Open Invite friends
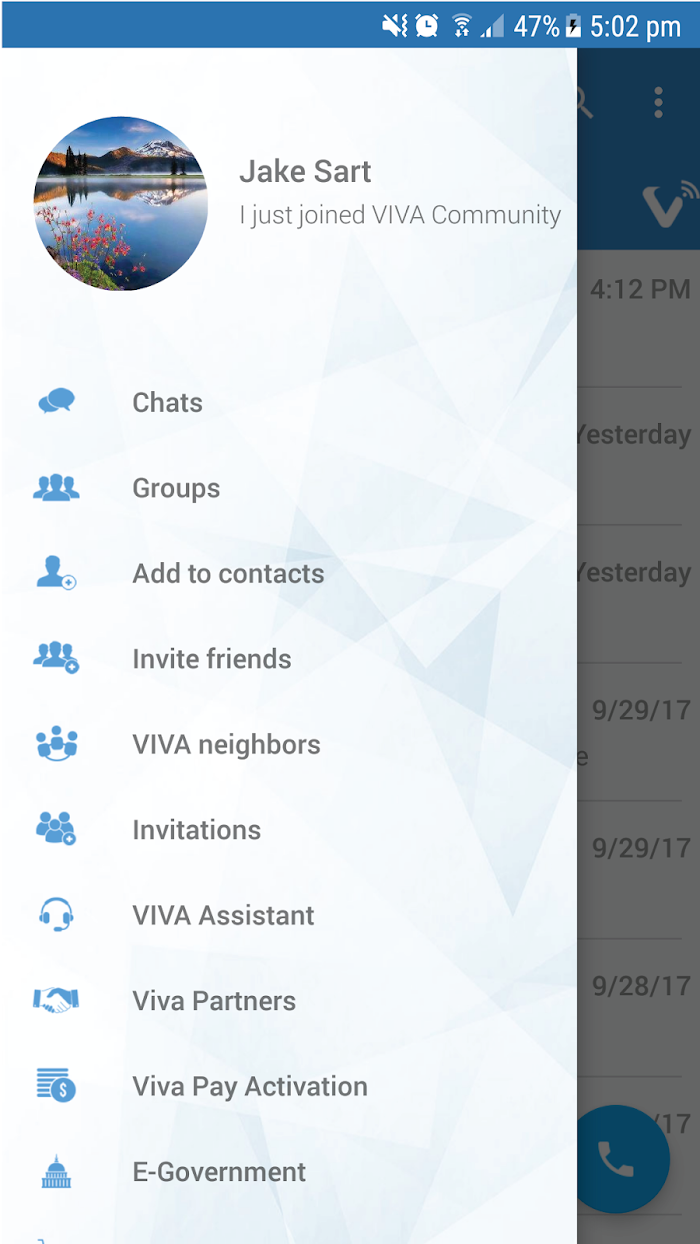This screenshot has height=1244, width=700. tap(288, 659)
